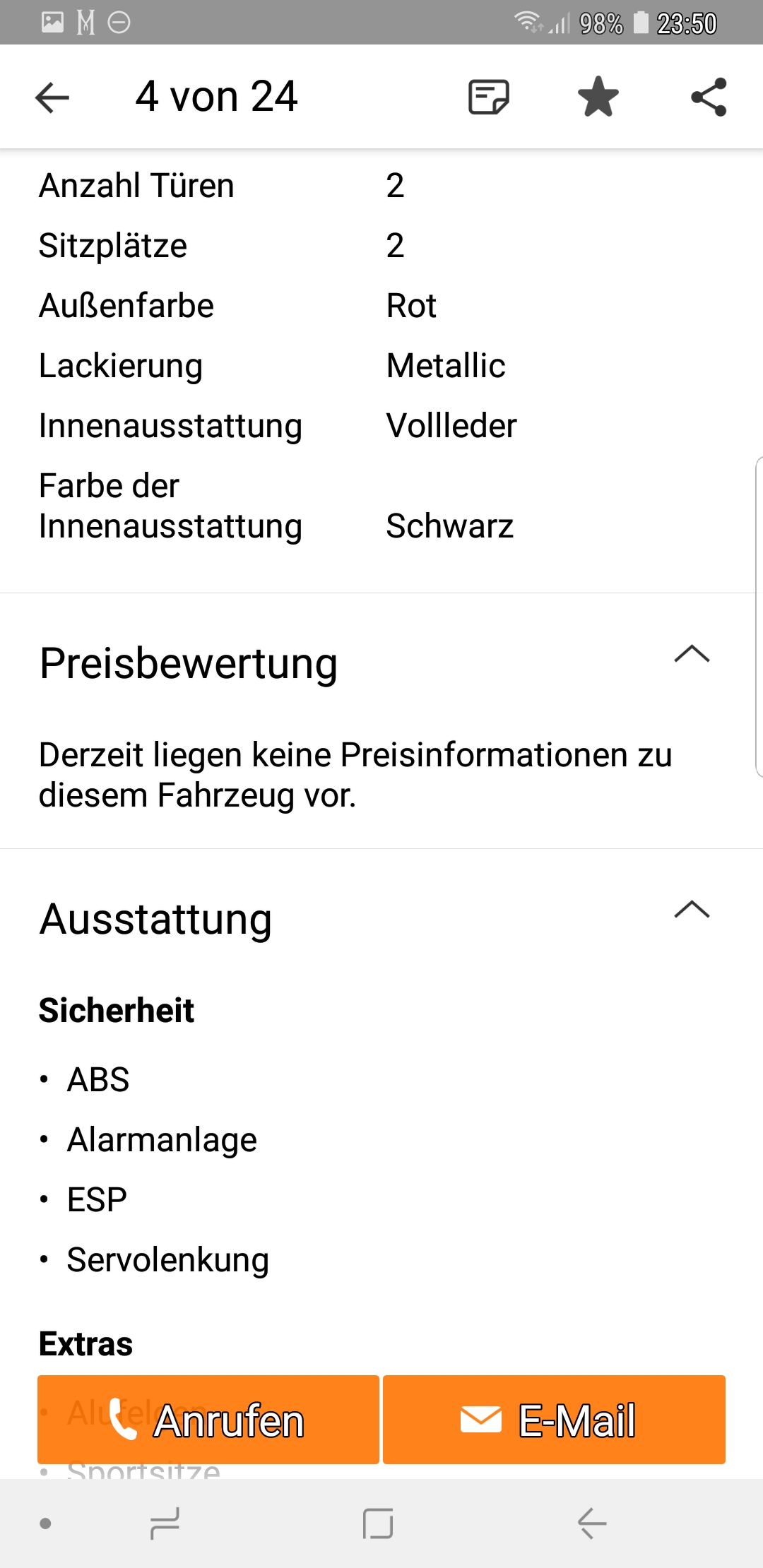
Task: Collapse the Ausstattung section
Action: coord(692,910)
